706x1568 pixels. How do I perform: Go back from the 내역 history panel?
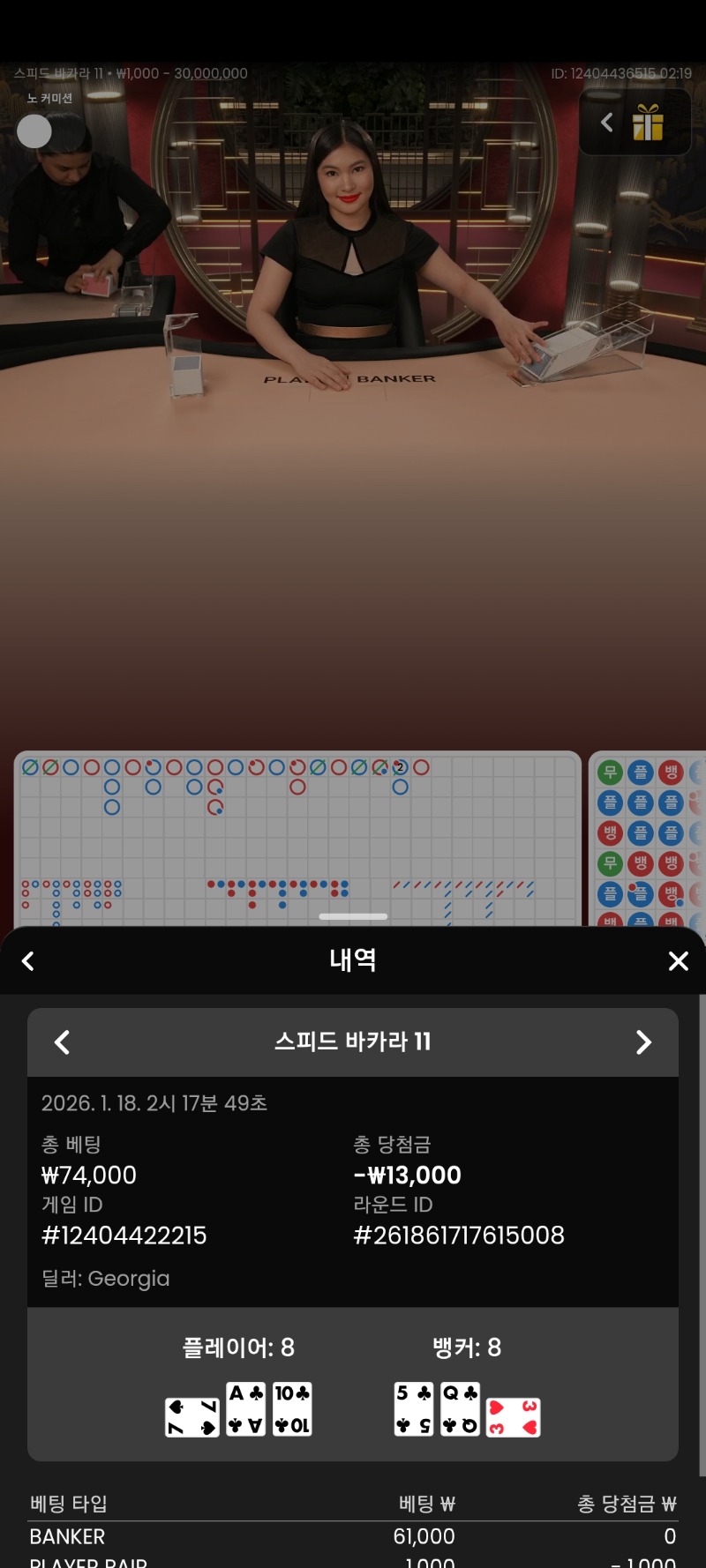[28, 961]
